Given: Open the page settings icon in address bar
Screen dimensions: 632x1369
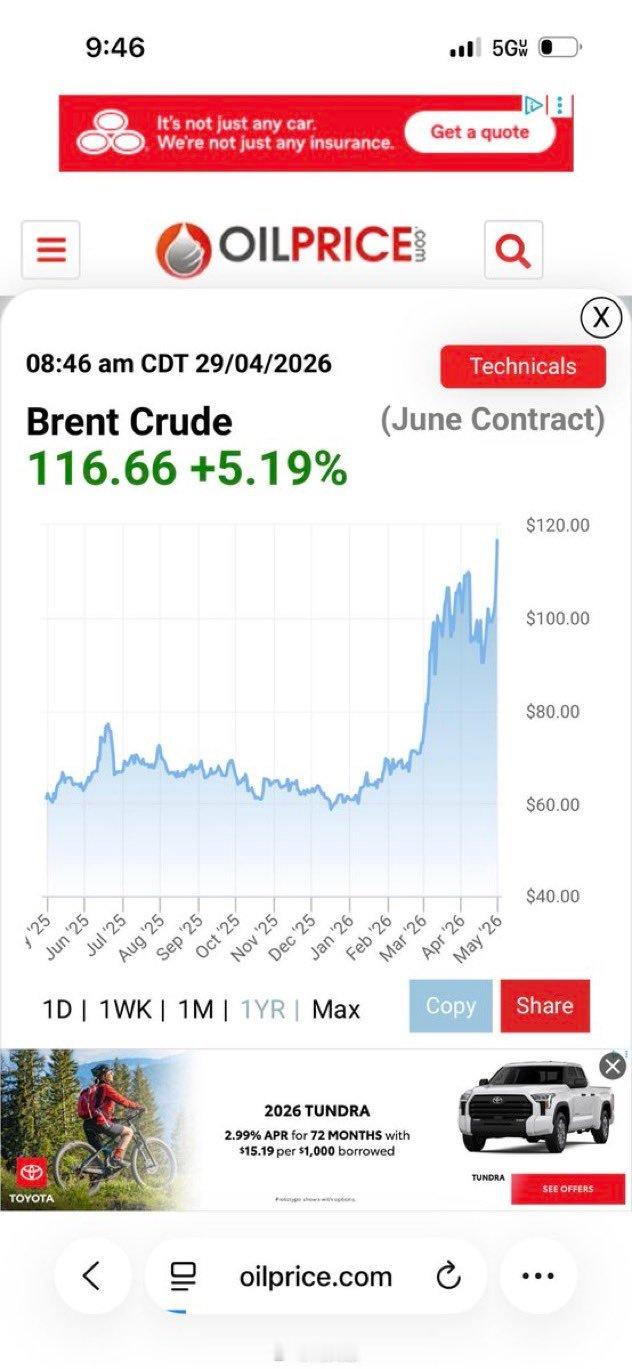Looking at the screenshot, I should point(182,1276).
